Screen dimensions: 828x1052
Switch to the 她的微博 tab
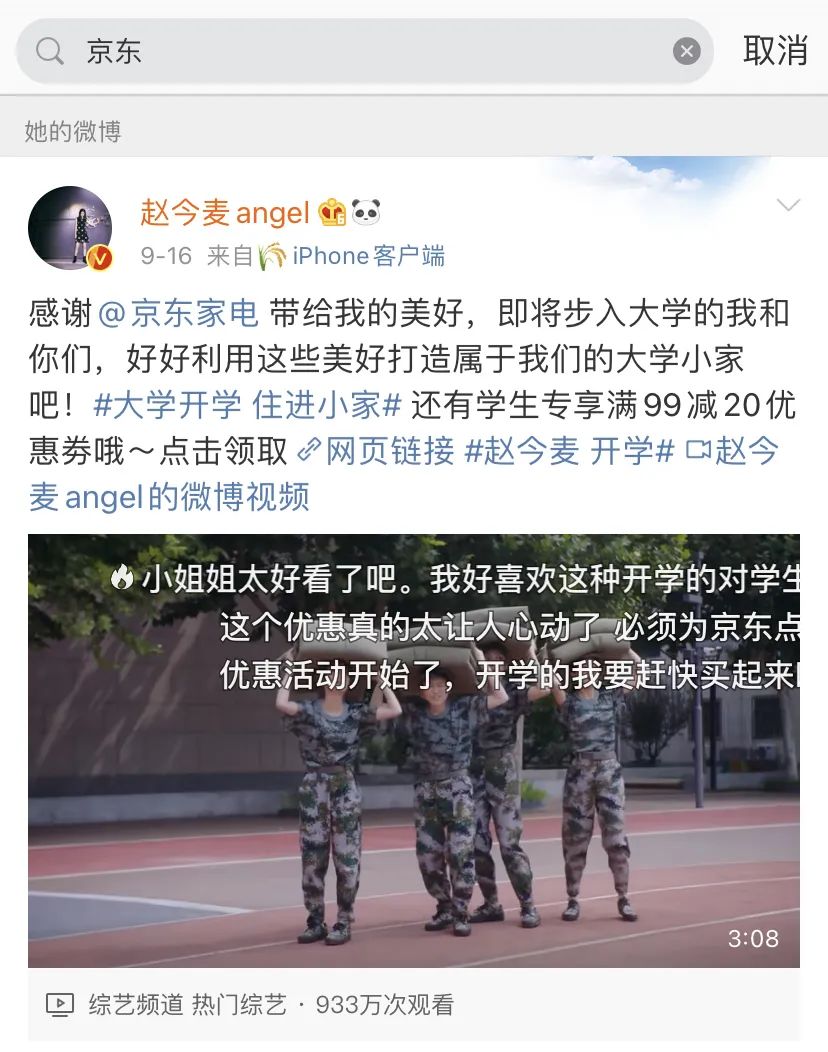(x=70, y=131)
